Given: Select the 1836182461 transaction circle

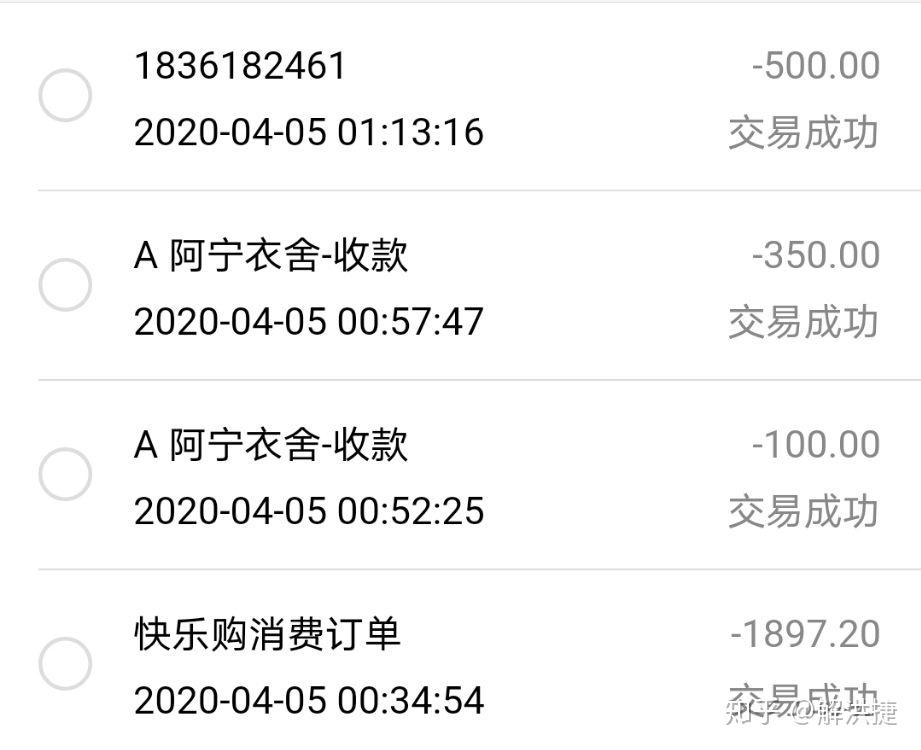Looking at the screenshot, I should click(x=65, y=96).
